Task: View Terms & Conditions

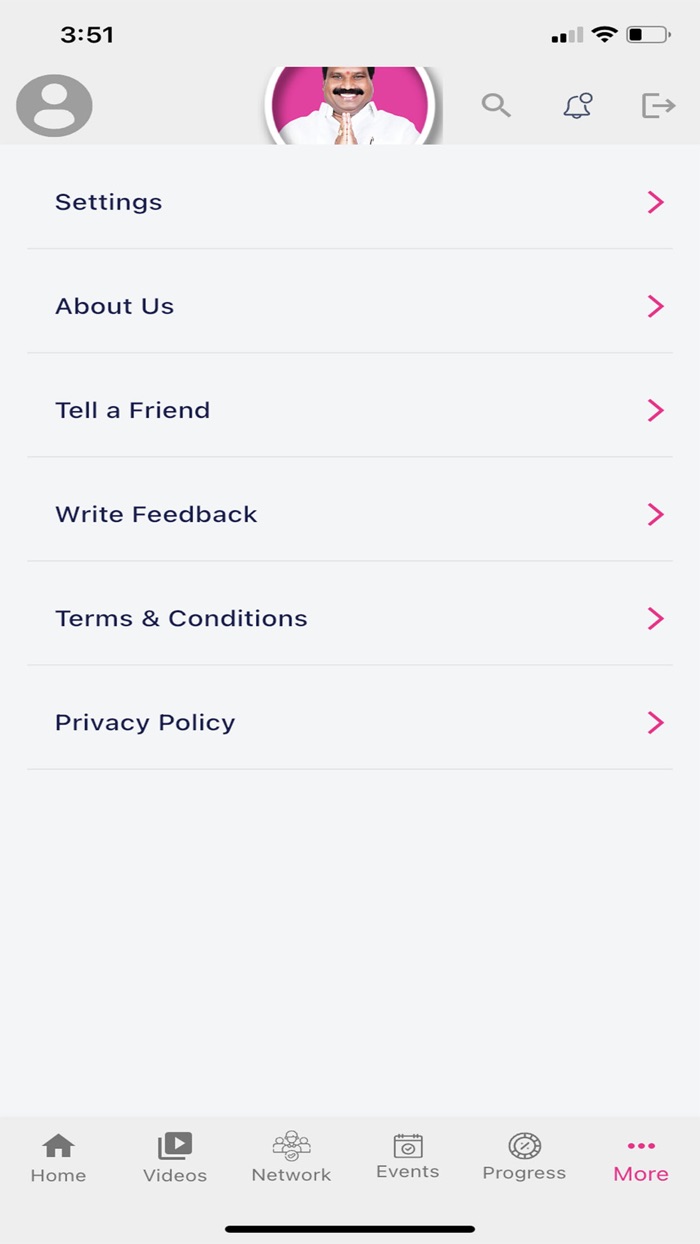Action: tap(350, 618)
